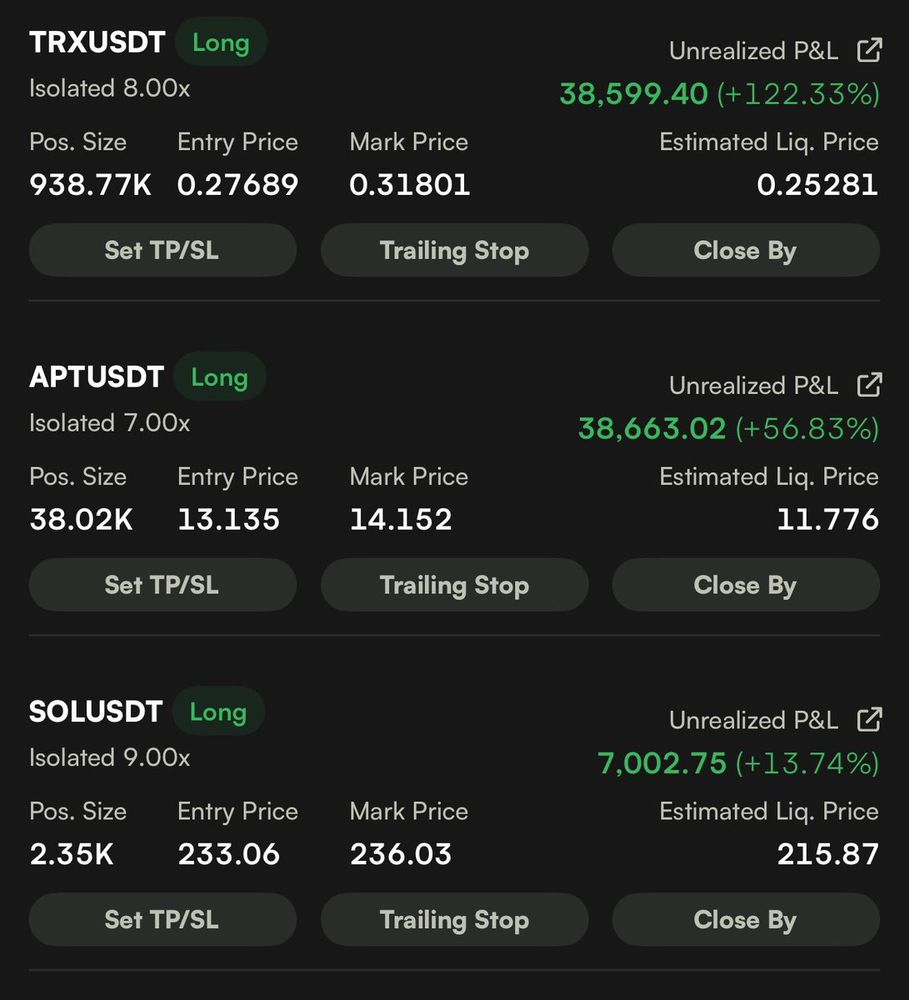The height and width of the screenshot is (1000, 909).
Task: Share the APTUSDT unrealized P&L
Action: 870,385
